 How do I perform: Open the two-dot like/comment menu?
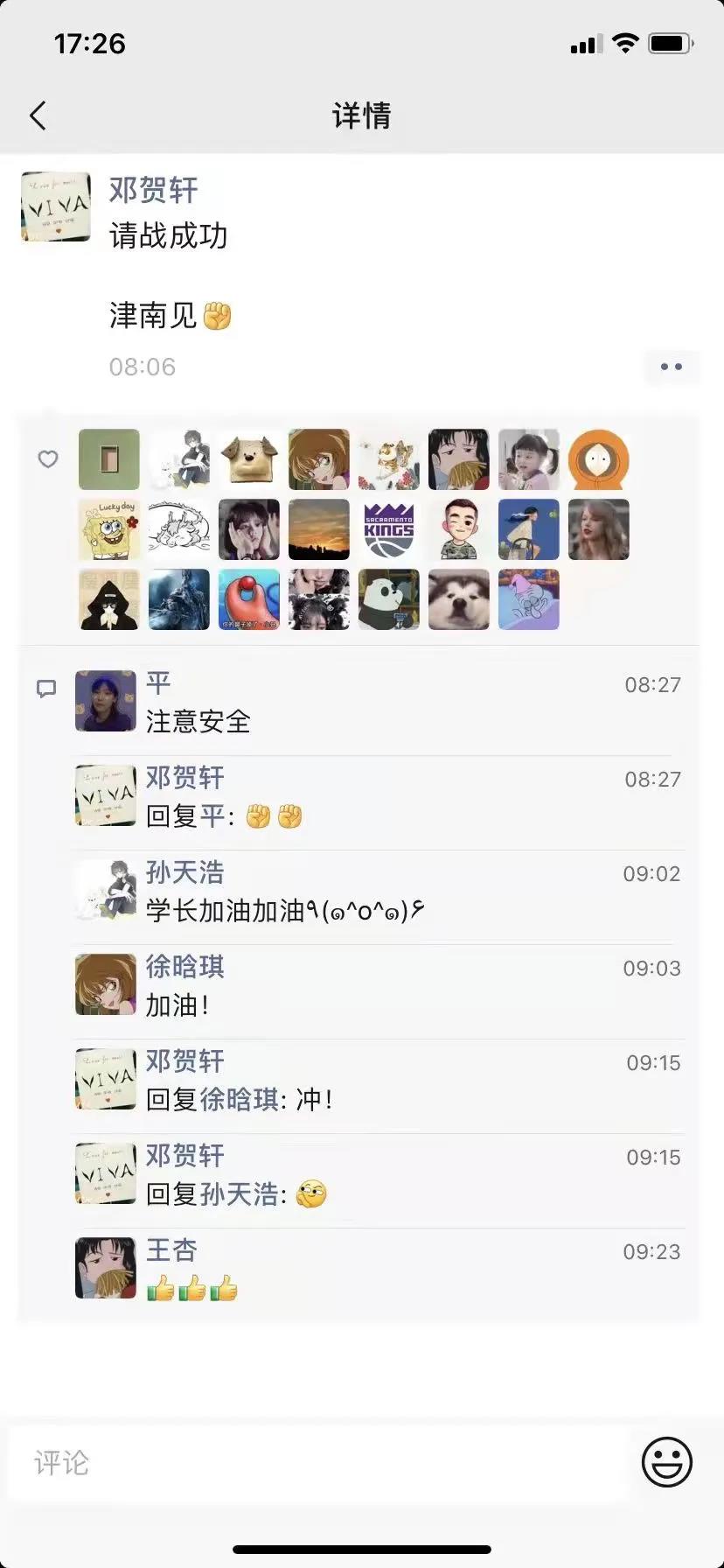(x=671, y=367)
